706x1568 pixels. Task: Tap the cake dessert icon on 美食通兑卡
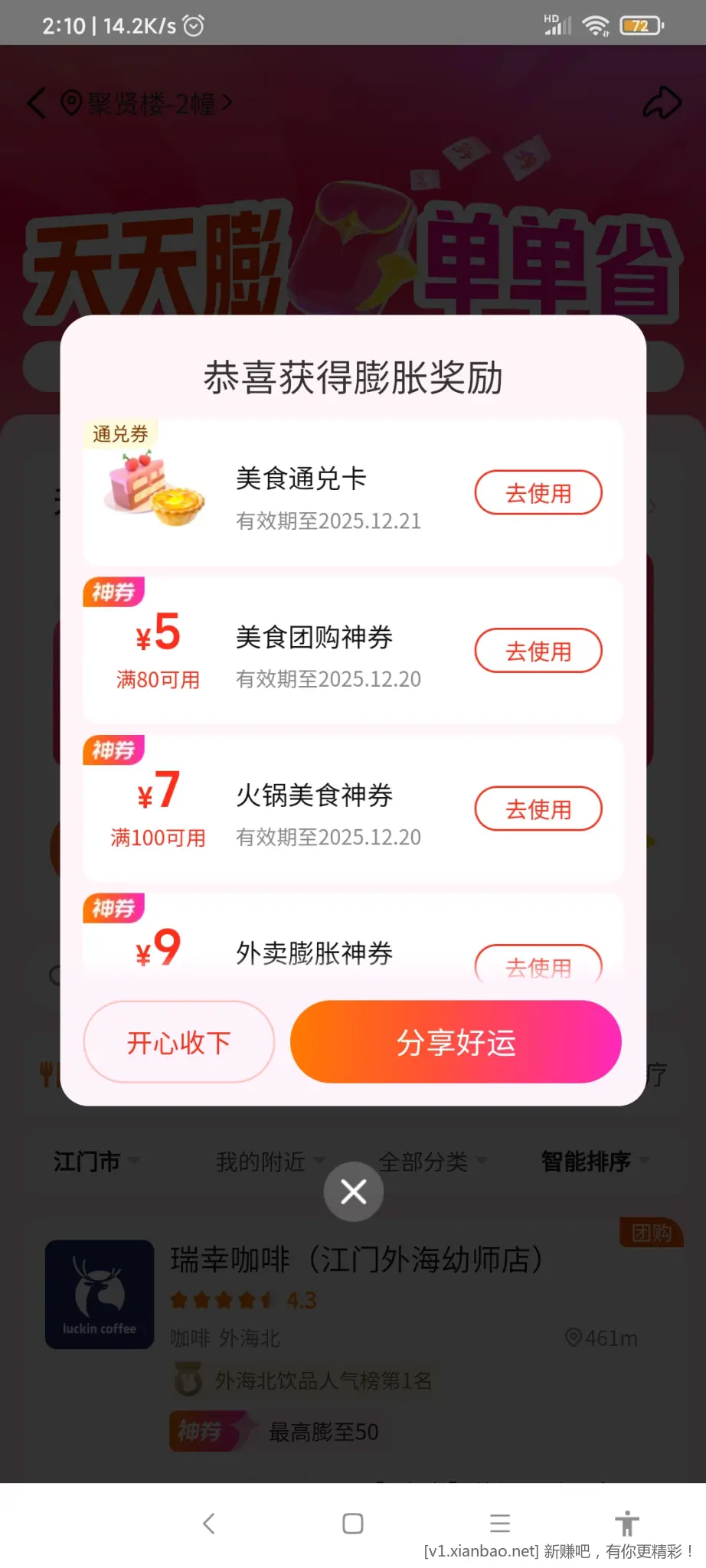point(150,490)
